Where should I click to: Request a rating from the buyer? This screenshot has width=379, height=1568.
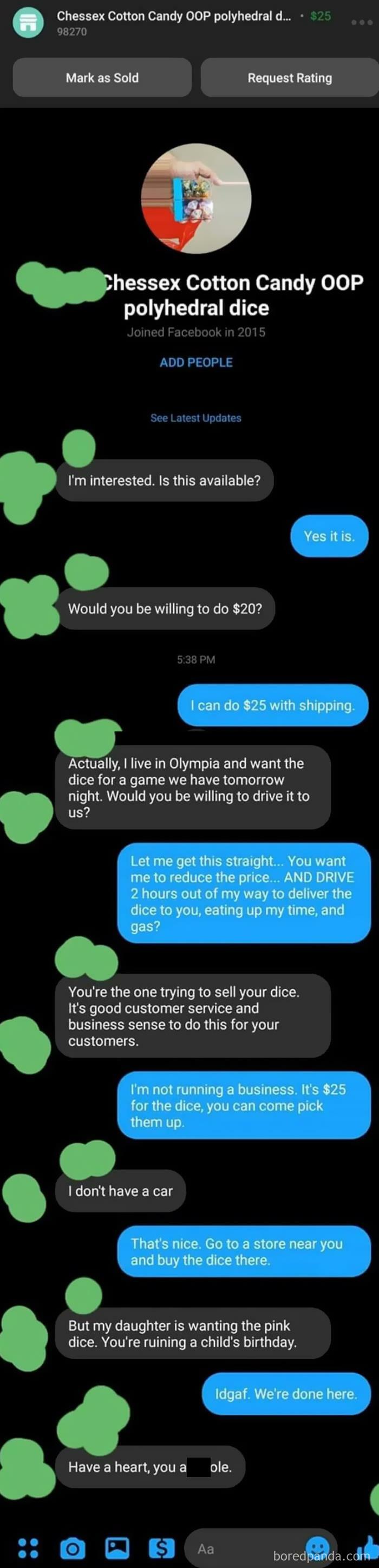coord(290,78)
